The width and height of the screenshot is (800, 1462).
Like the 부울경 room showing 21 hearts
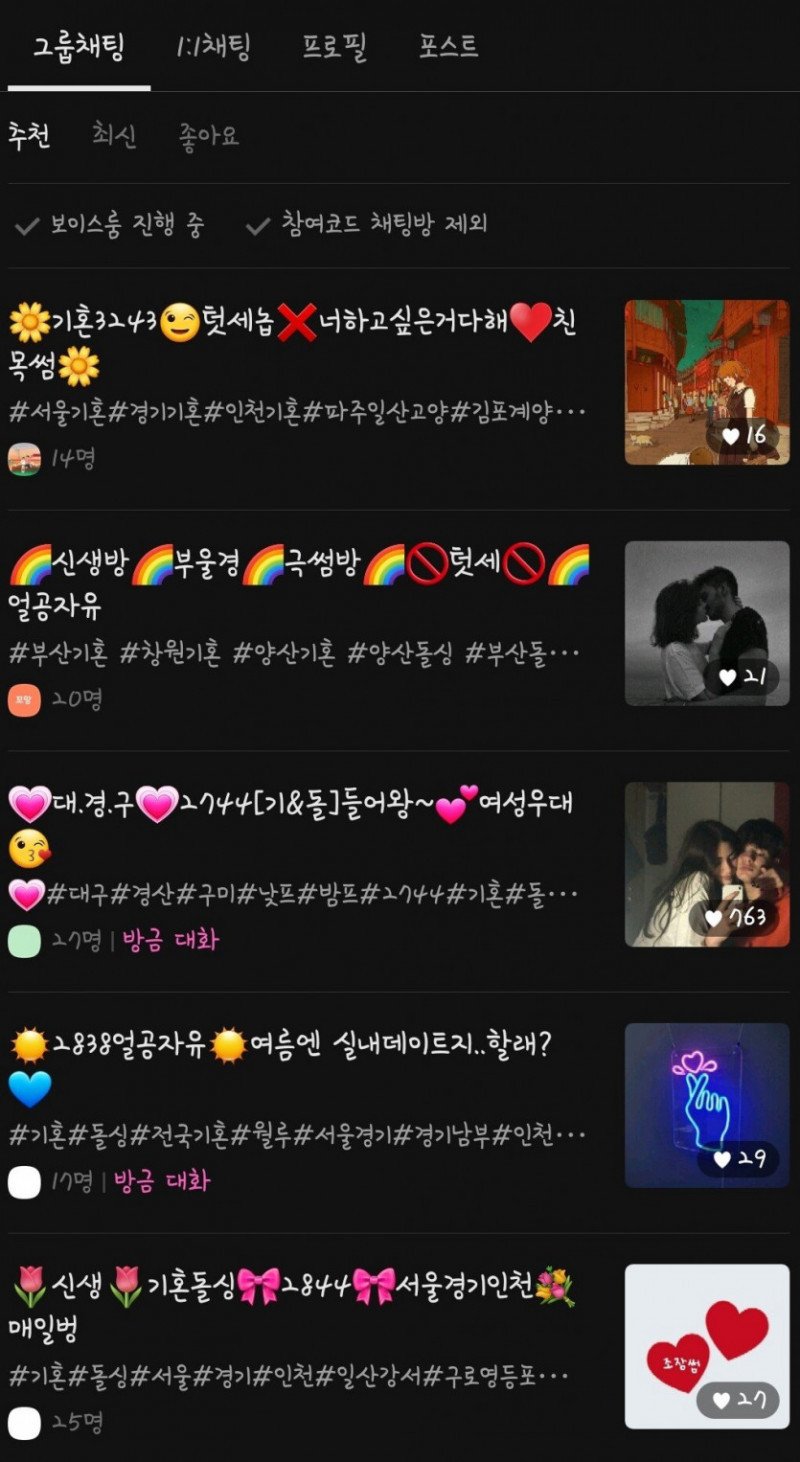tap(743, 677)
